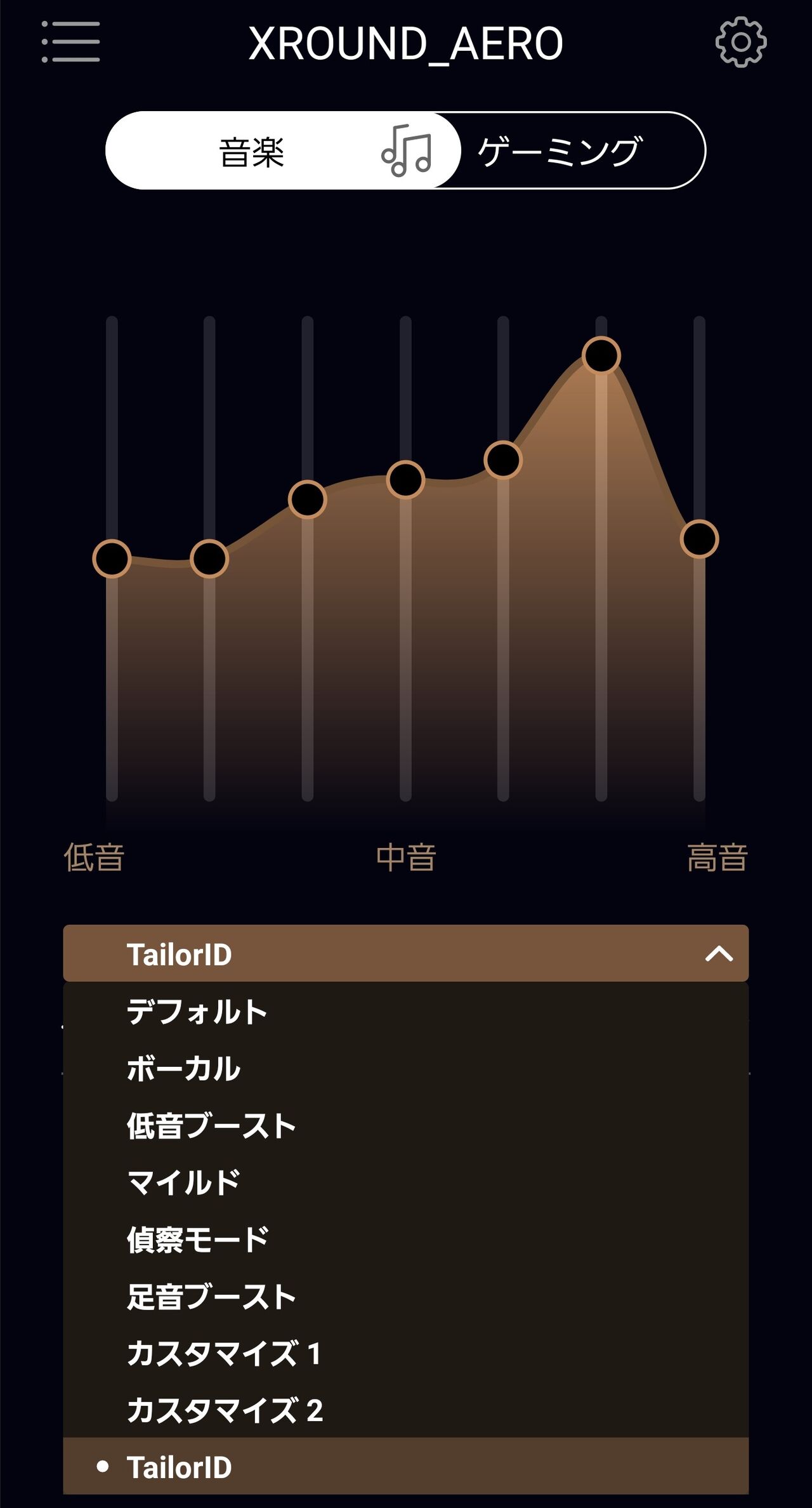
Task: Open the hamburger menu
Action: coord(70,42)
